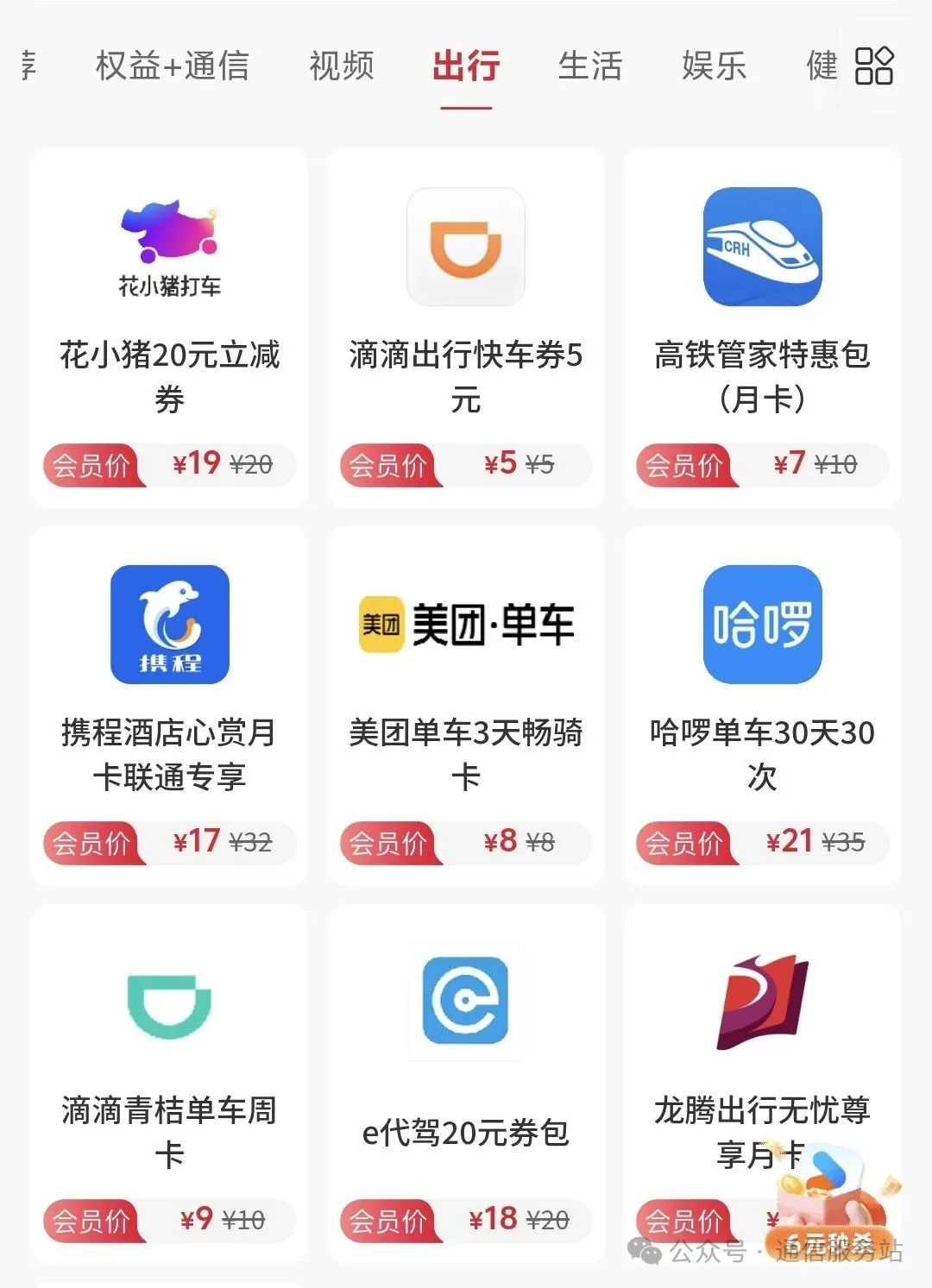The height and width of the screenshot is (1288, 932).
Task: Select the 出行 tab
Action: coord(466,66)
